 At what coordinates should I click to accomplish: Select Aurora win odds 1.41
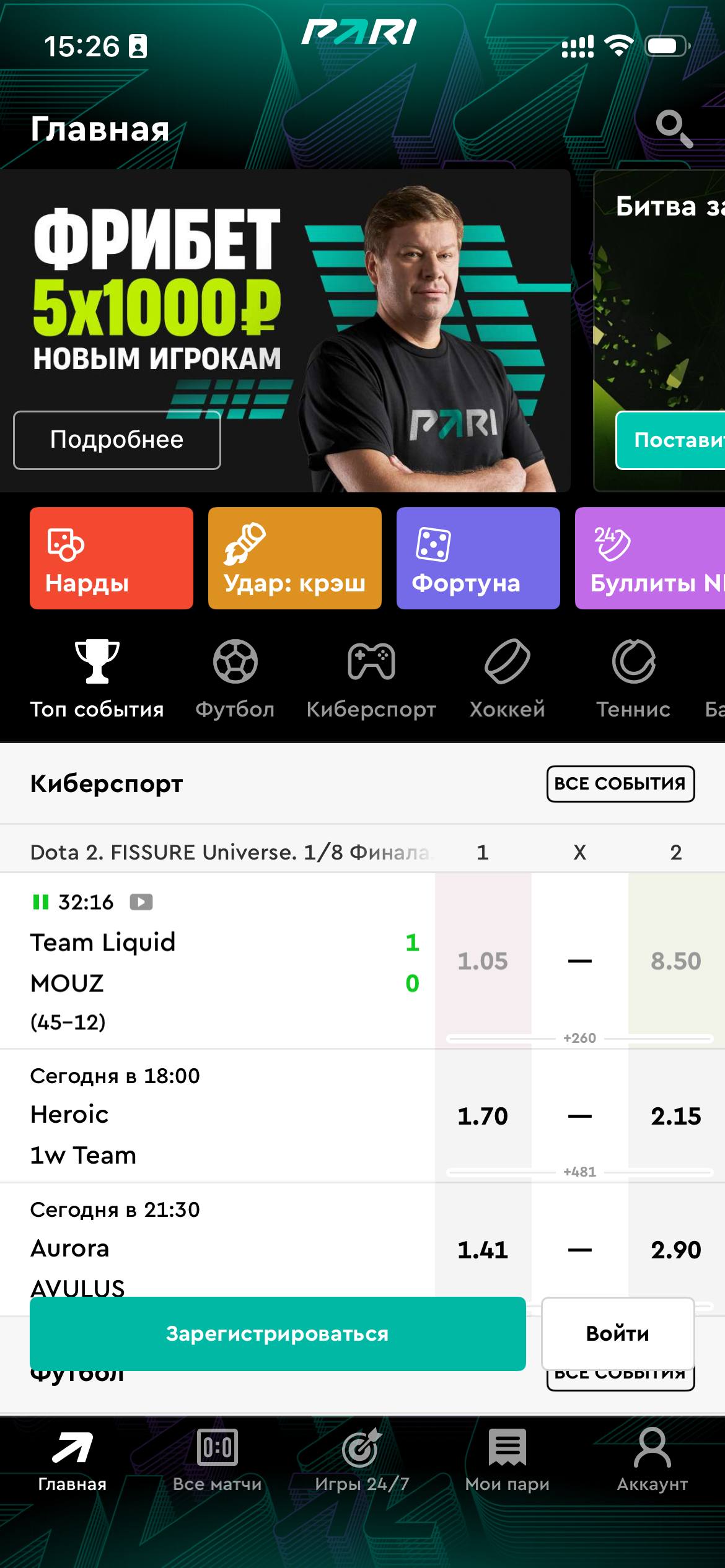483,1250
